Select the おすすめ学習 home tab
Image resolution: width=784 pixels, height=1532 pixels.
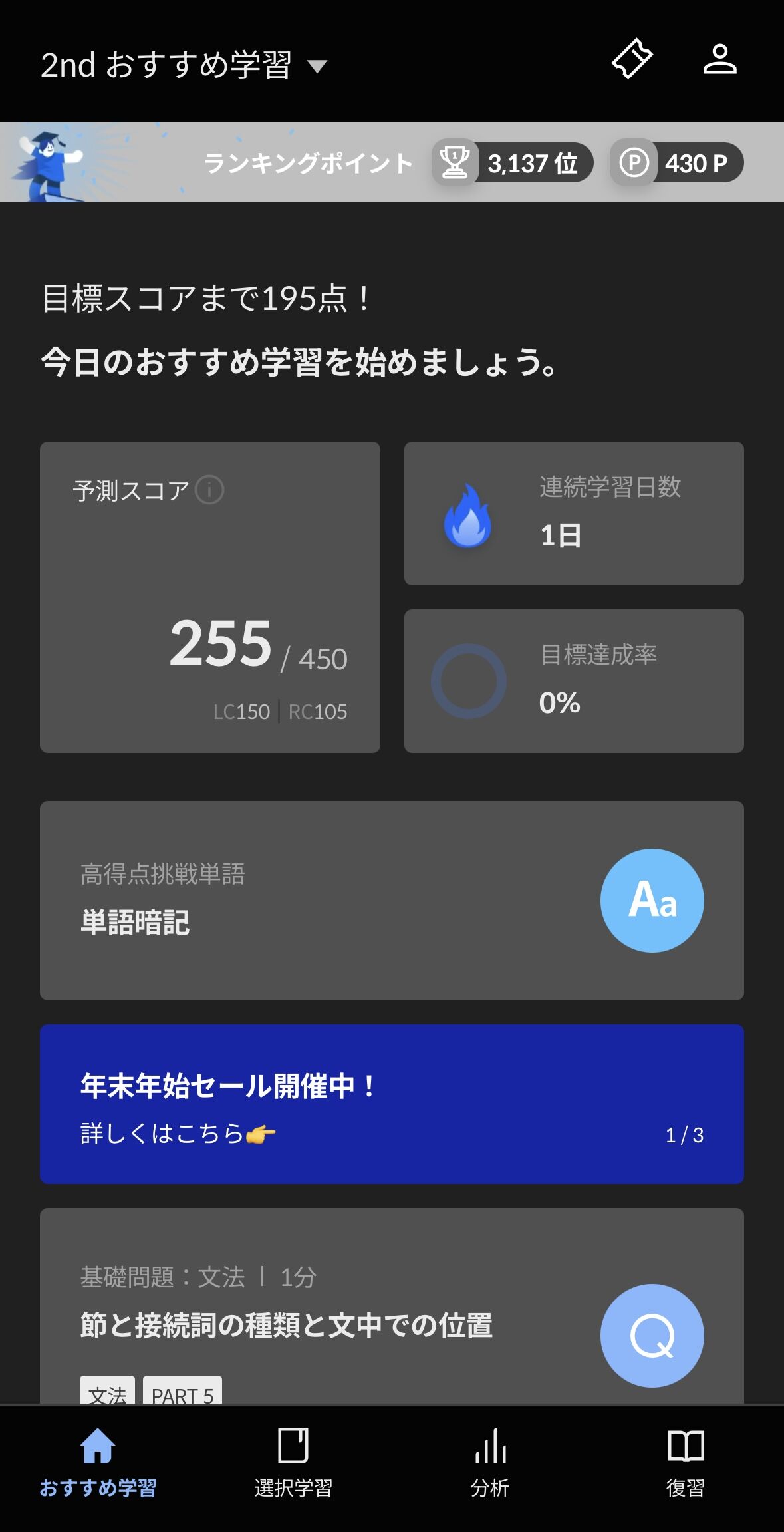click(98, 1461)
